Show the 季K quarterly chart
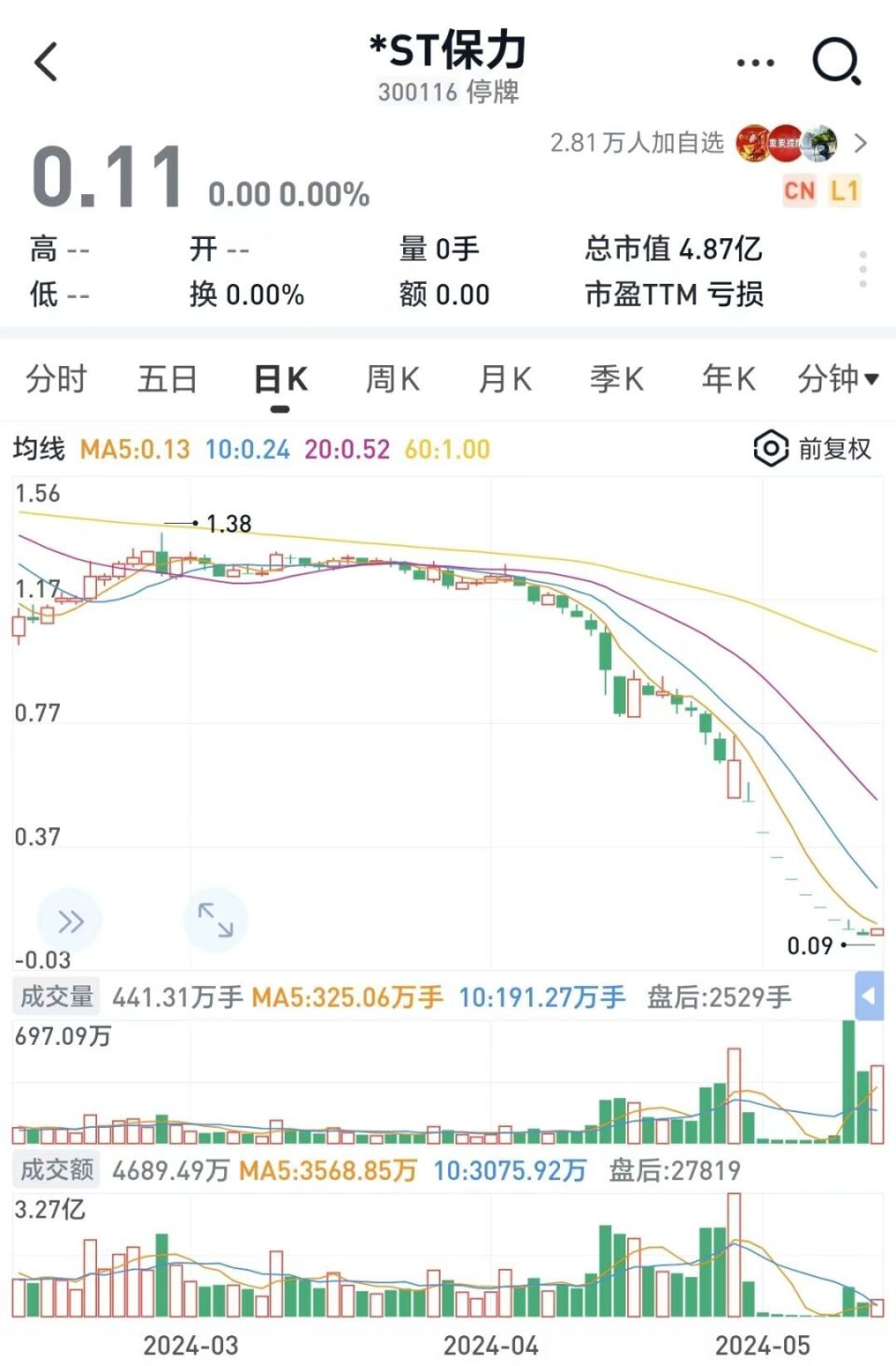Image resolution: width=896 pixels, height=1366 pixels. tap(617, 379)
